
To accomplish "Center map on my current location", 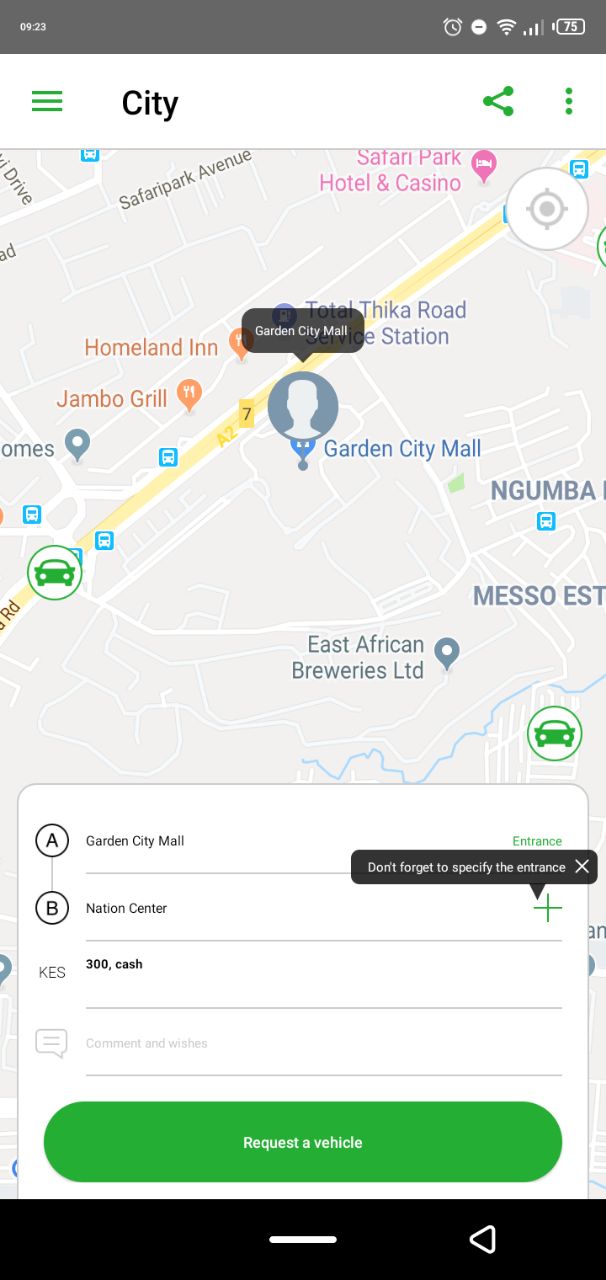I will pyautogui.click(x=546, y=209).
